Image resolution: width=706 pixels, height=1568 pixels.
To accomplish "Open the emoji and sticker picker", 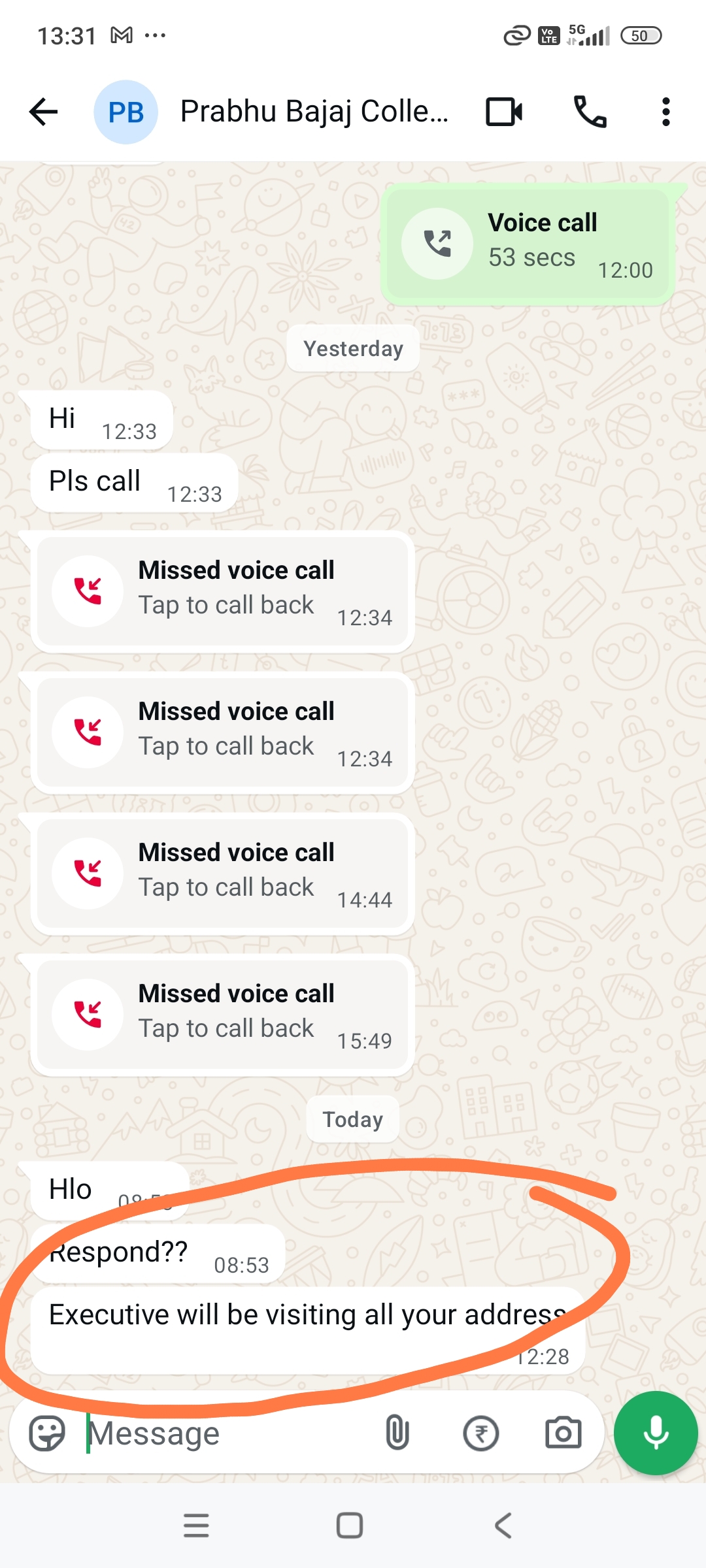I will tap(47, 1433).
